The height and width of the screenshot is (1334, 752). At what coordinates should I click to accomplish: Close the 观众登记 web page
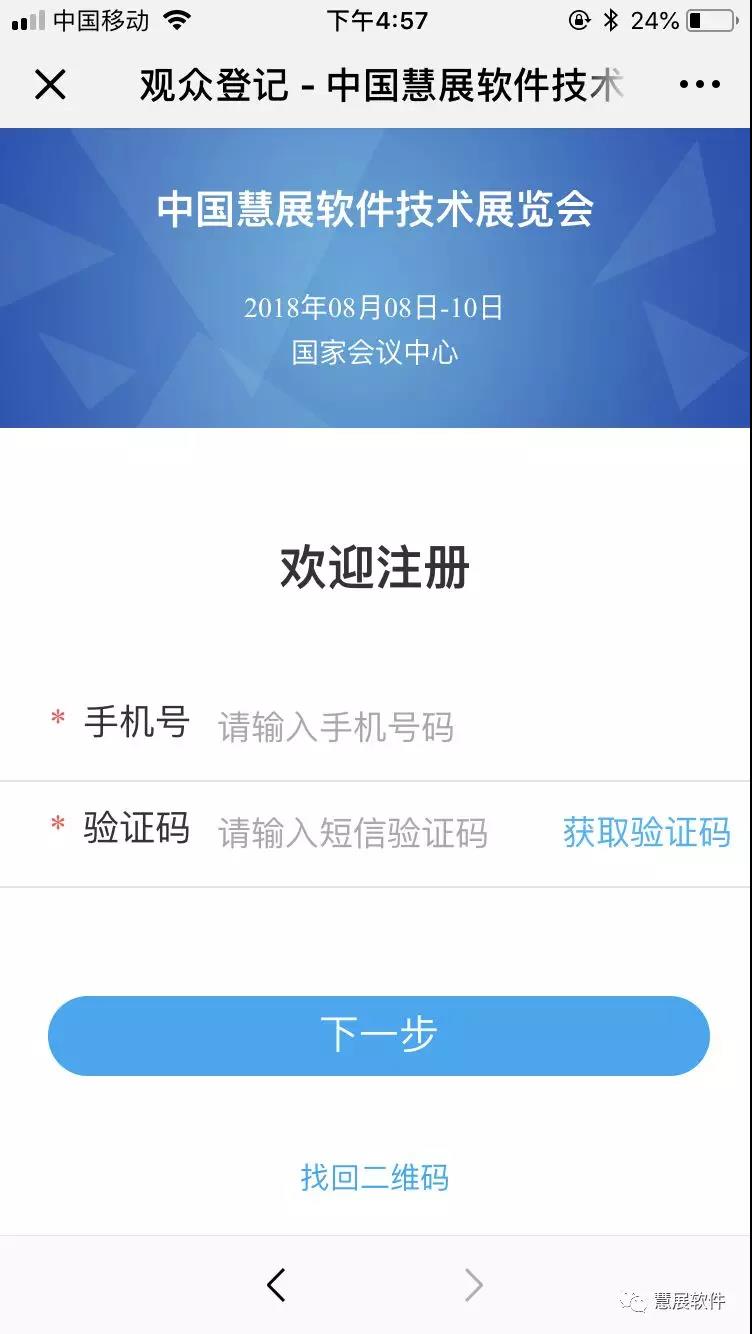tap(50, 85)
